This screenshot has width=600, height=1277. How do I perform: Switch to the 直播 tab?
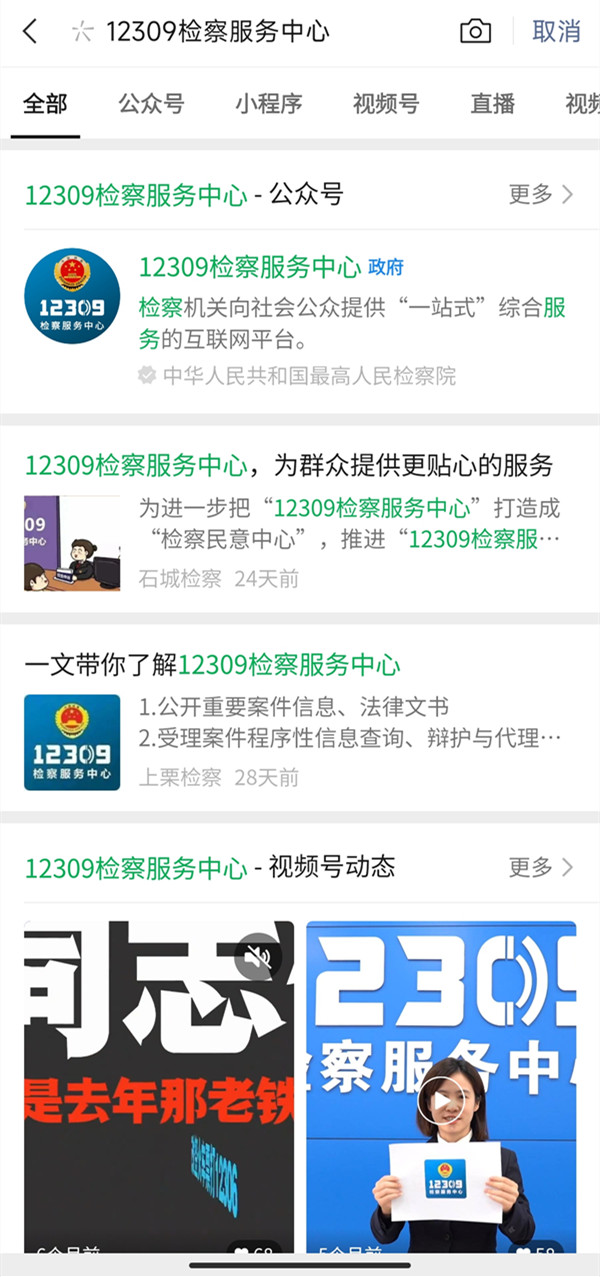point(492,104)
